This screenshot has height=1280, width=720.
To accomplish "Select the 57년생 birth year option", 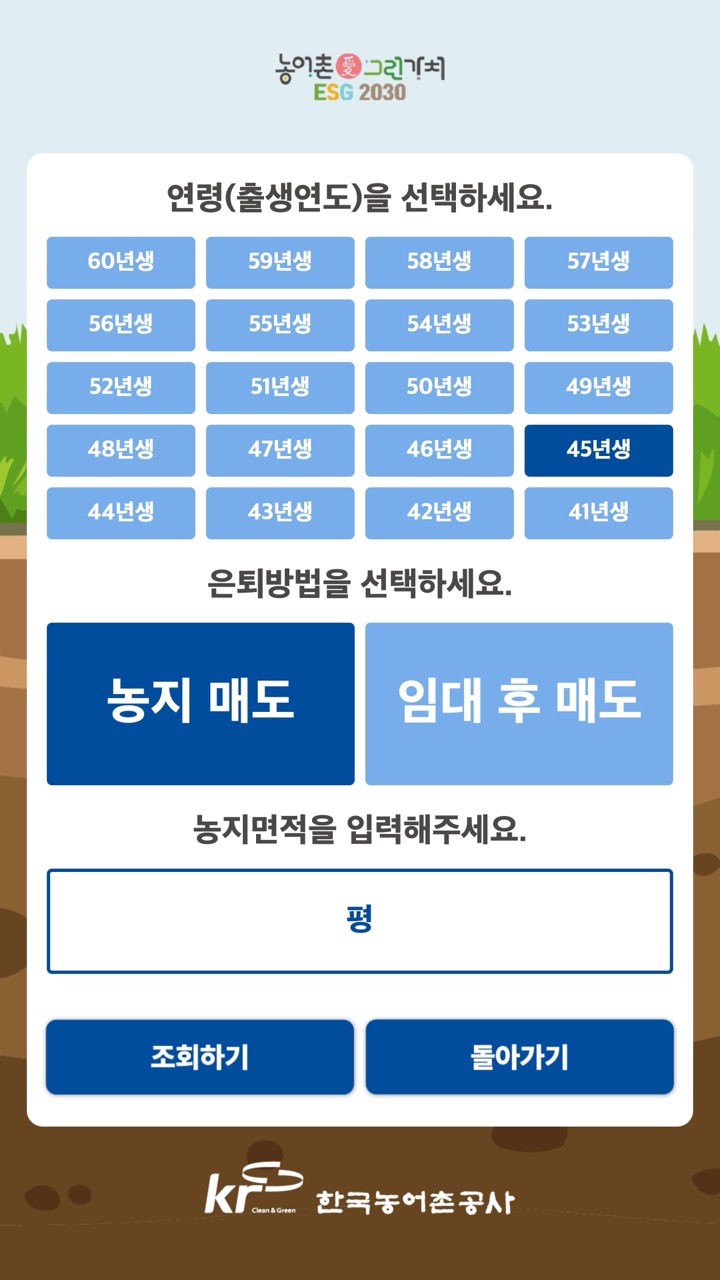I will coord(599,262).
